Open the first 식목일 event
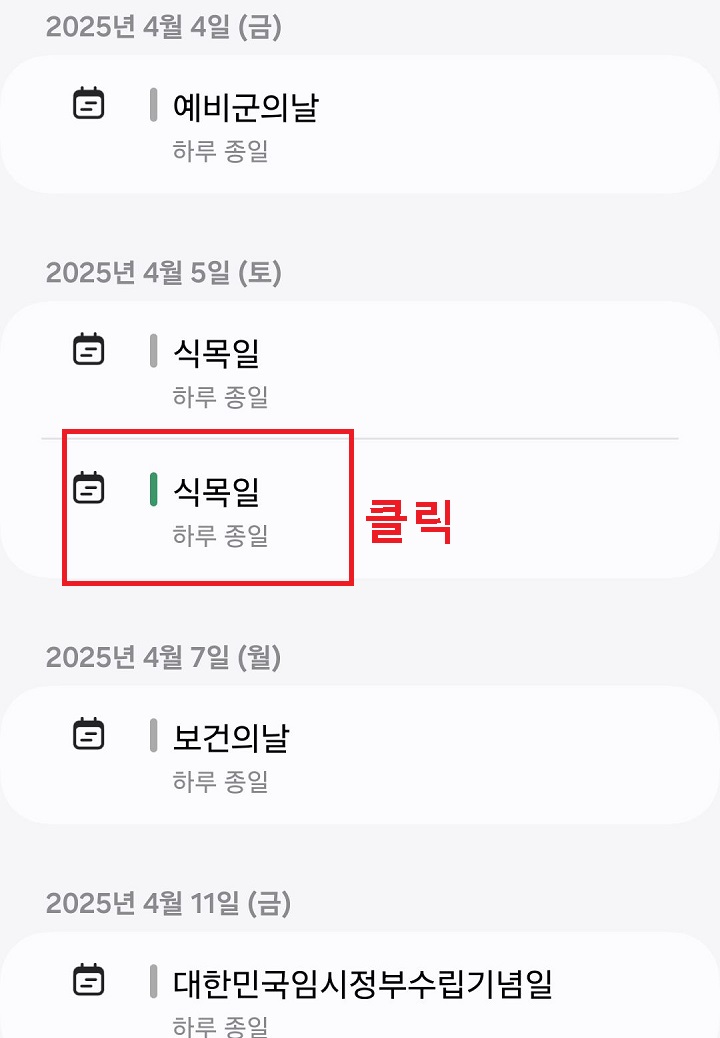This screenshot has height=1038, width=720. [x=215, y=350]
